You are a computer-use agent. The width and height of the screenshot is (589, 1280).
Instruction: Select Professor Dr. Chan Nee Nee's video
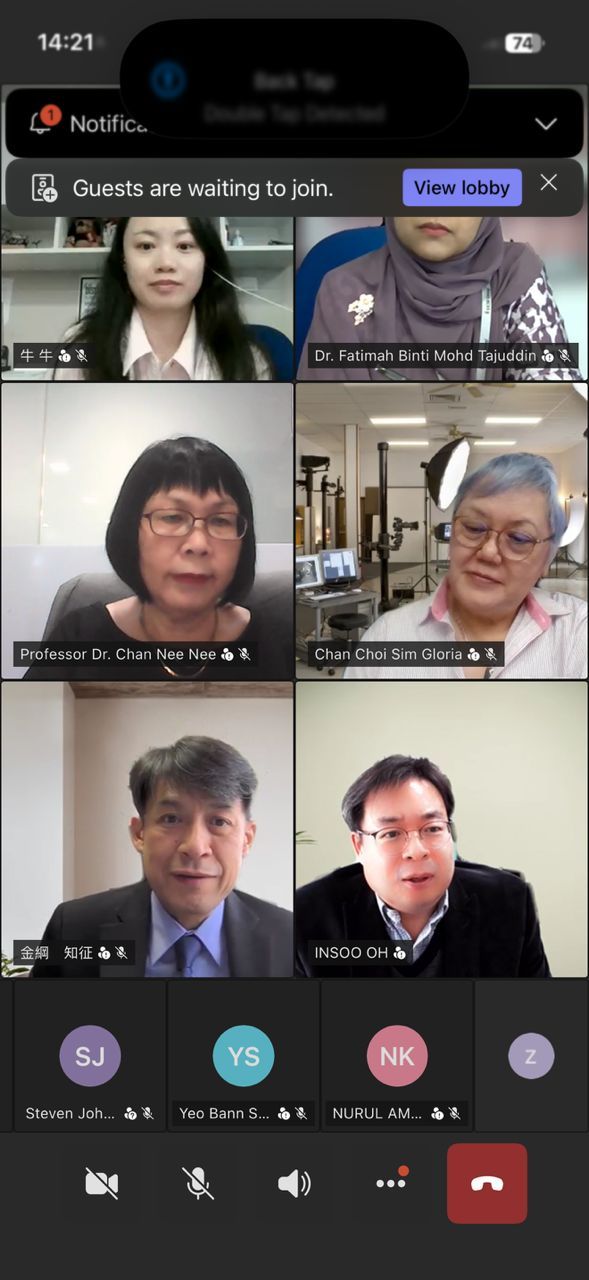pos(147,531)
